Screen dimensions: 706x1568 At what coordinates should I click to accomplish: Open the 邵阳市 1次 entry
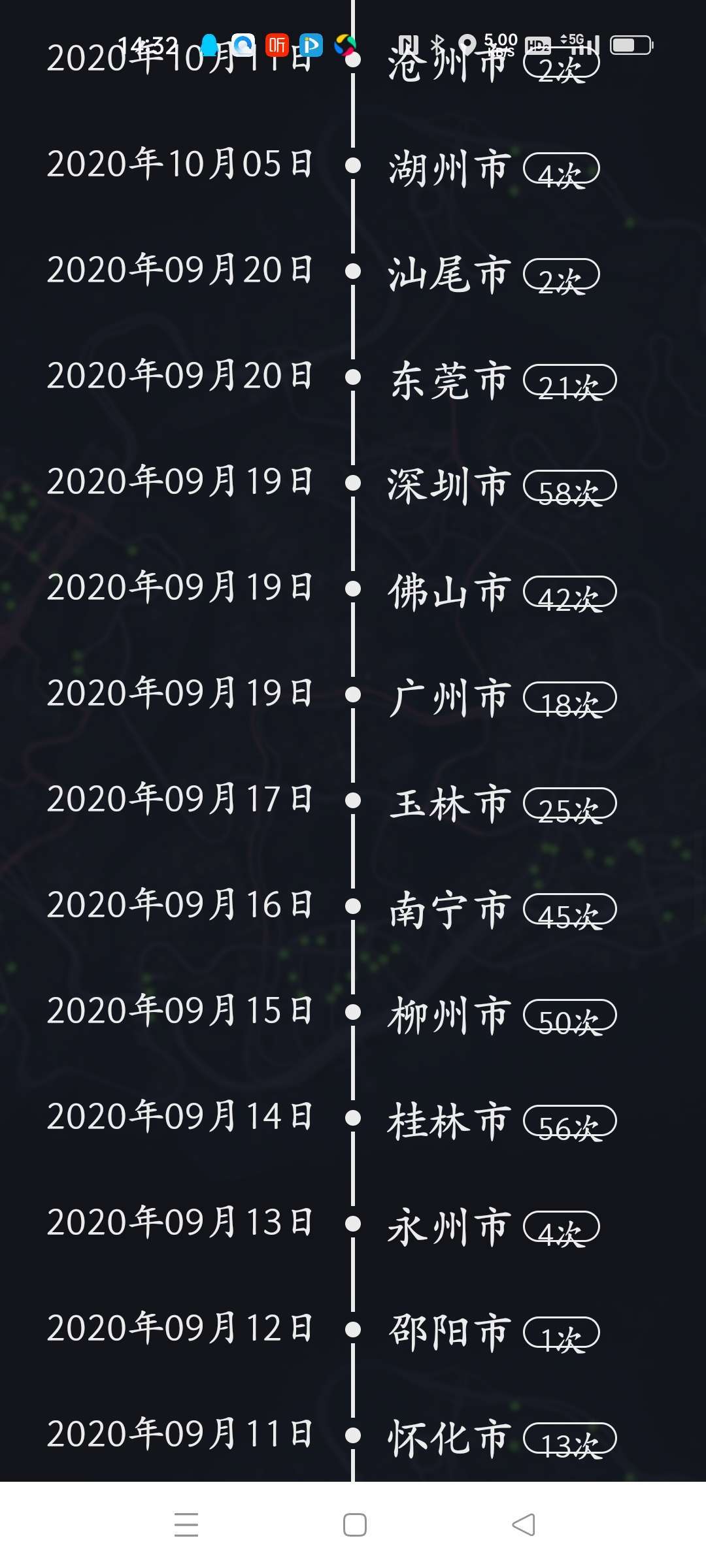[448, 1332]
